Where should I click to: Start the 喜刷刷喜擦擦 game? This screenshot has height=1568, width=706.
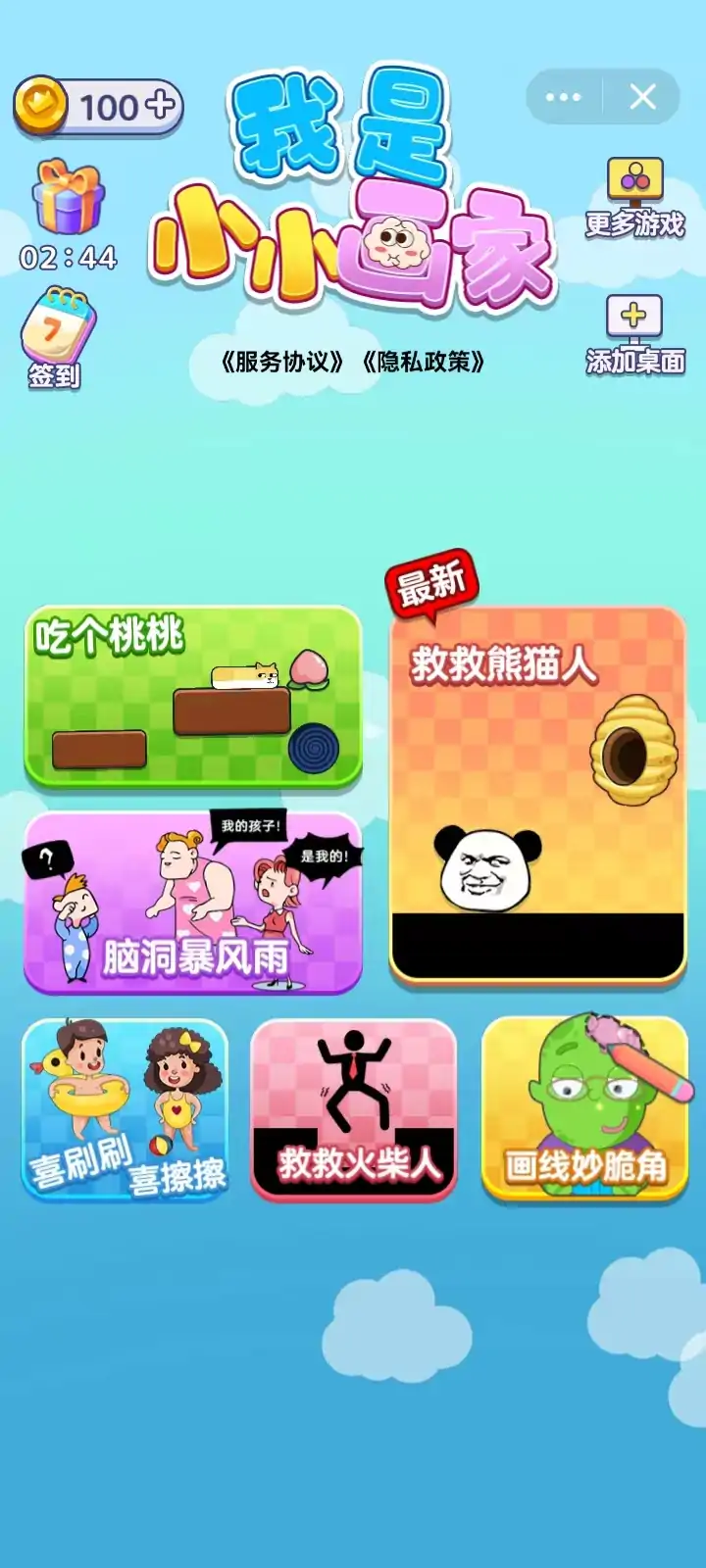(126, 1109)
